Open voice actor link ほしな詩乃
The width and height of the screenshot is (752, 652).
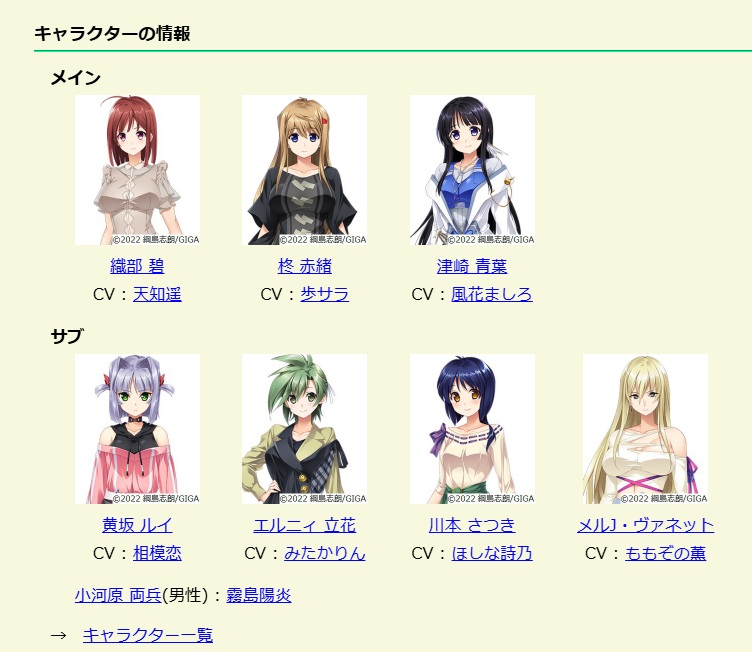[x=491, y=553]
